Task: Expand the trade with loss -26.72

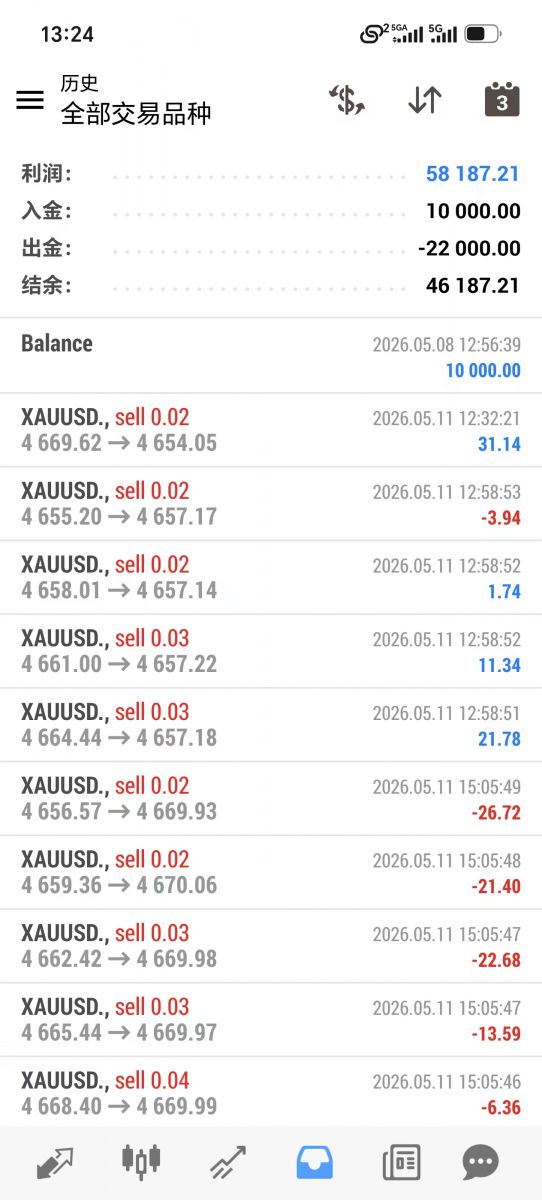Action: (271, 799)
